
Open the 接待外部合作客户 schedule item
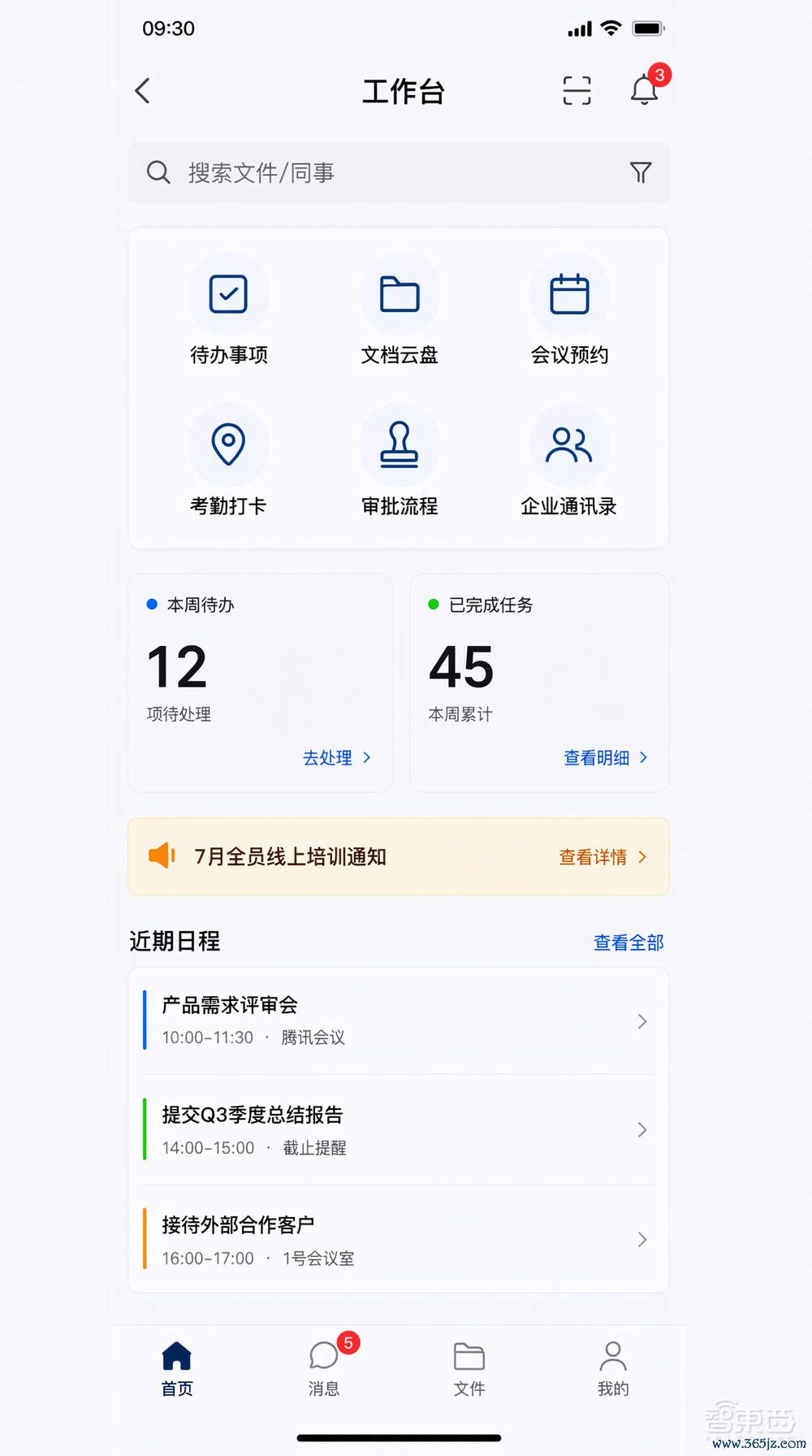click(x=399, y=1239)
